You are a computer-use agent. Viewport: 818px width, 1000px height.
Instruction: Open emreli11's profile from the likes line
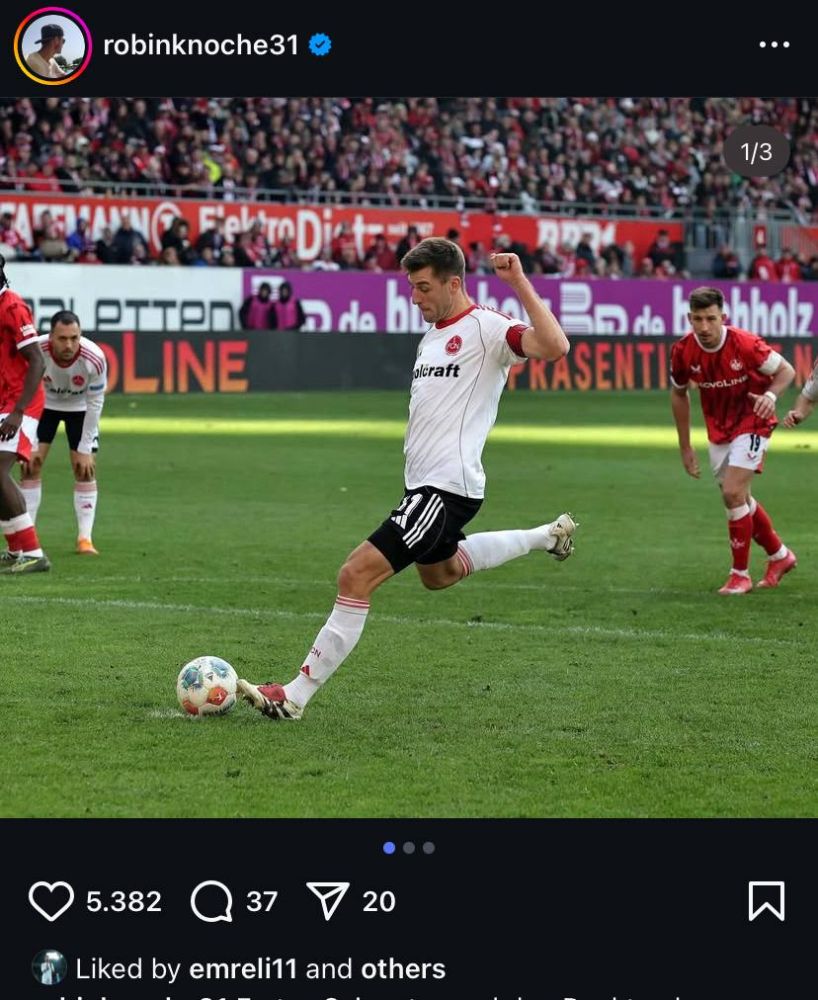point(242,968)
